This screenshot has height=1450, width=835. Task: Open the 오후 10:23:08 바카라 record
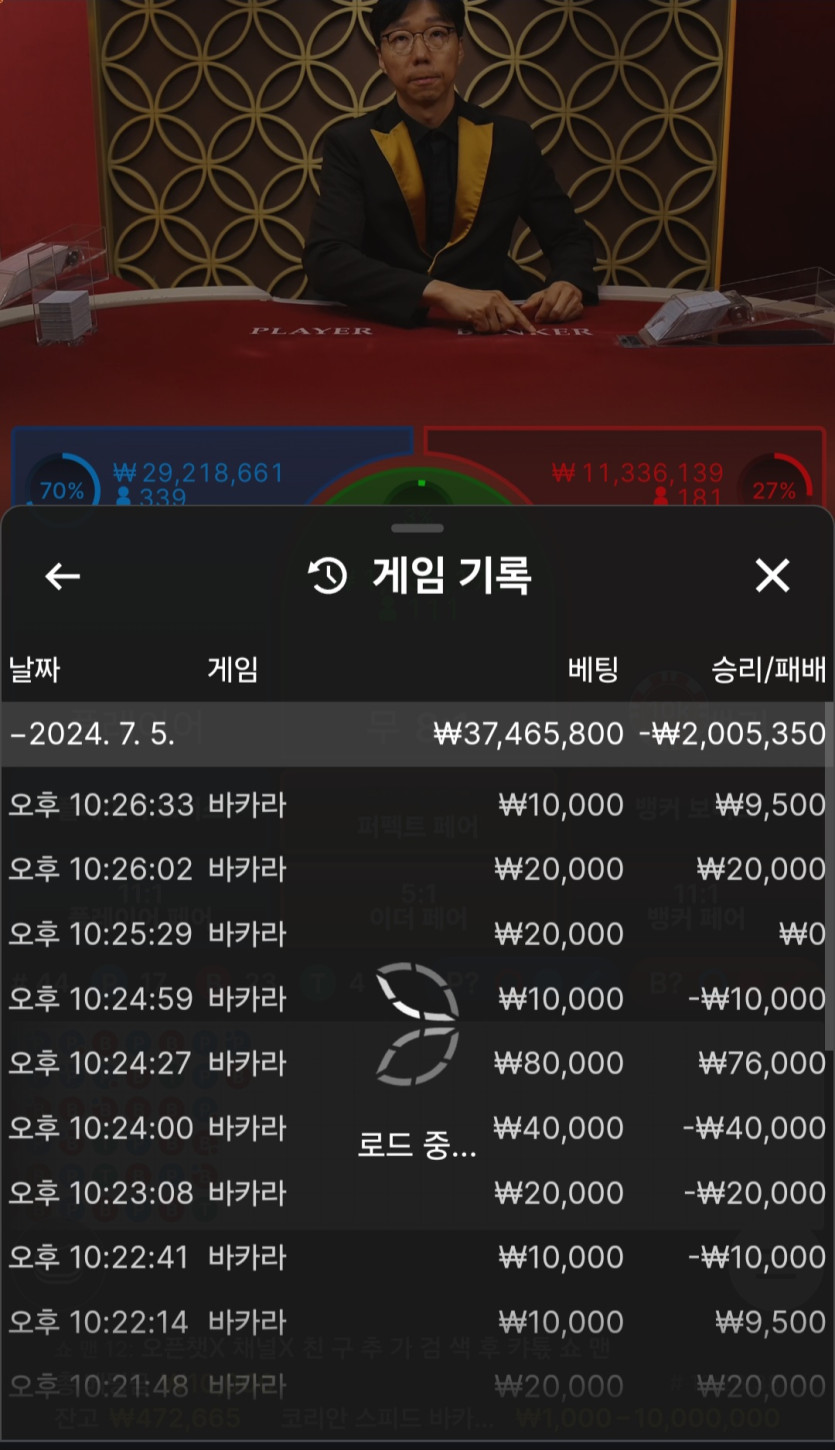click(x=416, y=1193)
